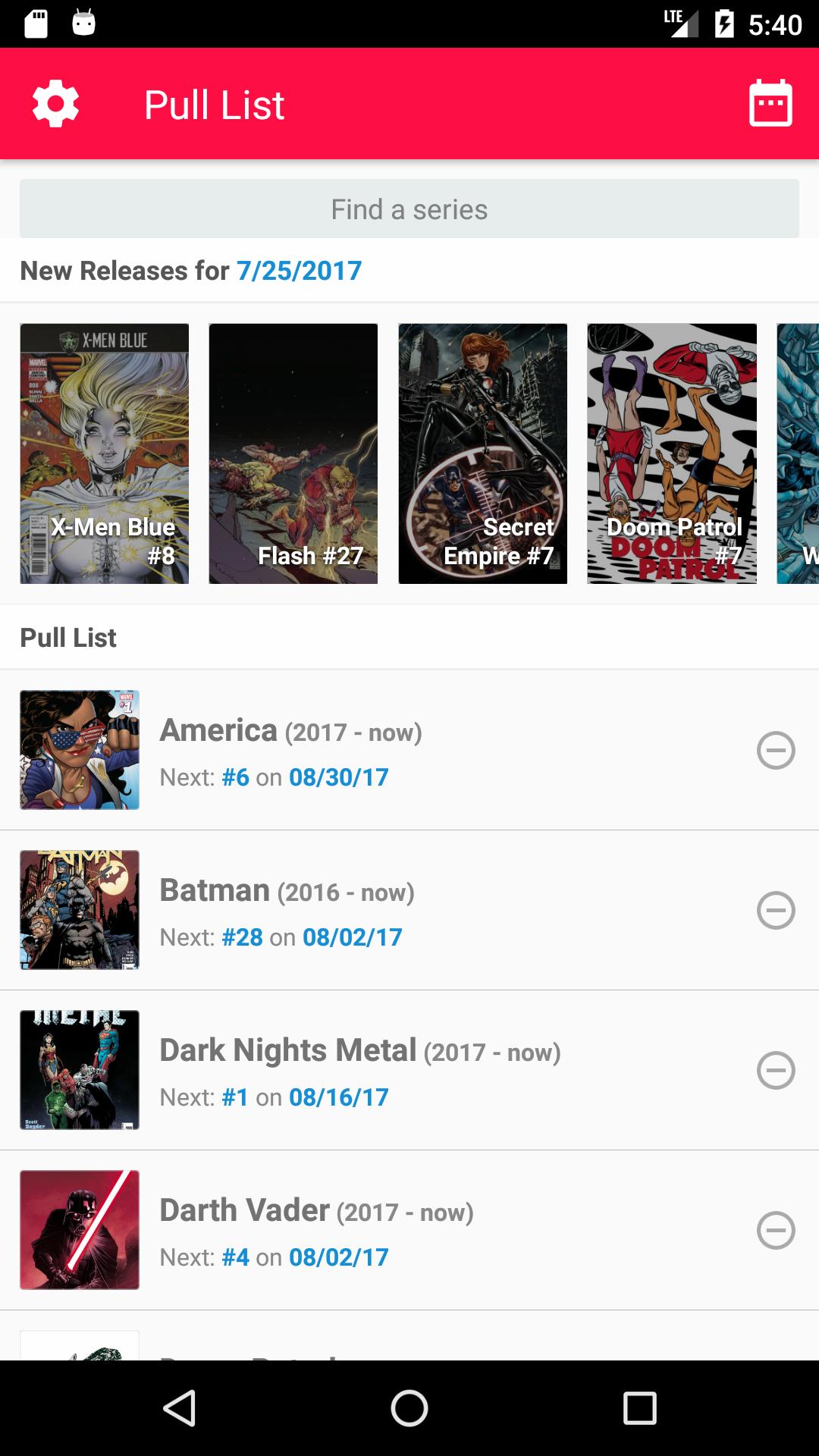This screenshot has width=819, height=1456.
Task: Select the 7/25/2017 release date link
Action: click(x=299, y=271)
